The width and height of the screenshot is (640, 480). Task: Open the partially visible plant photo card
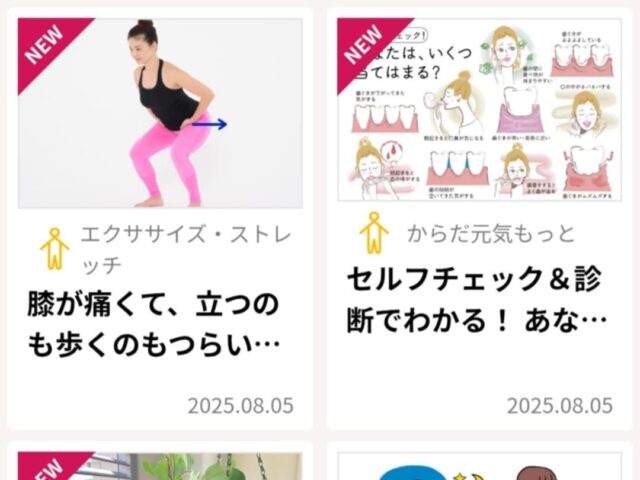[x=160, y=464]
